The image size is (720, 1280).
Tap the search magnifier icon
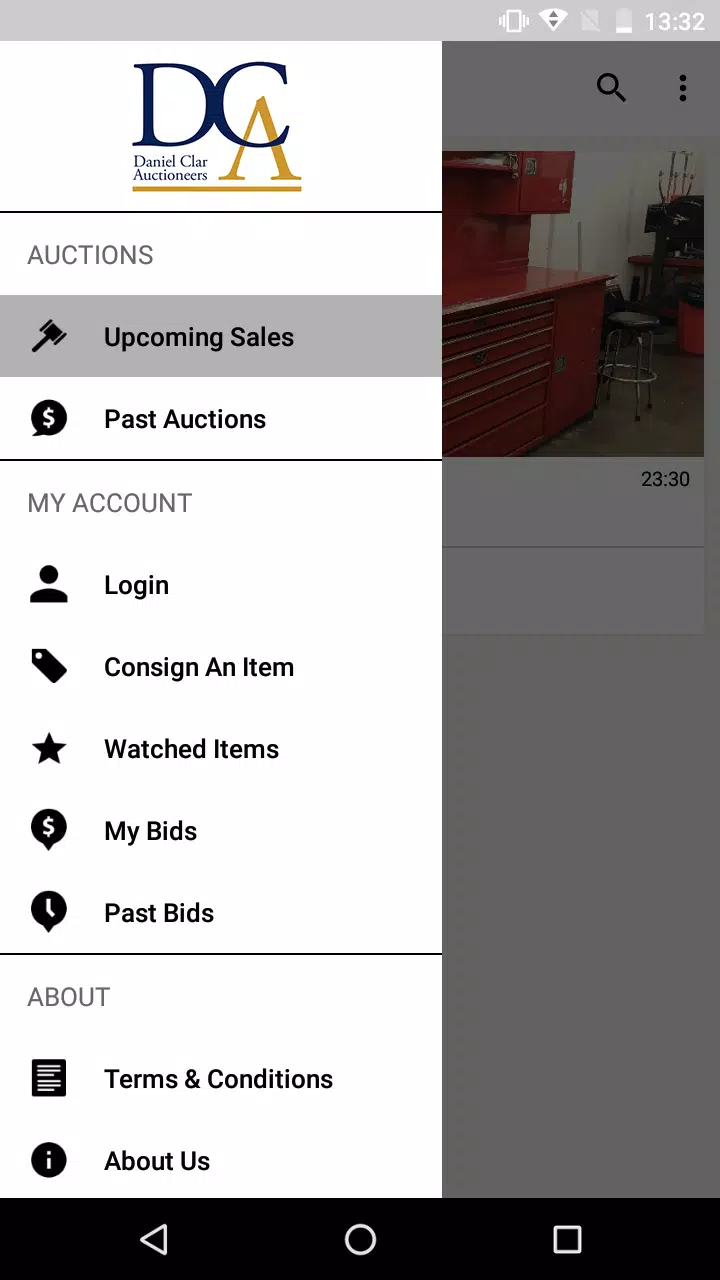[611, 88]
